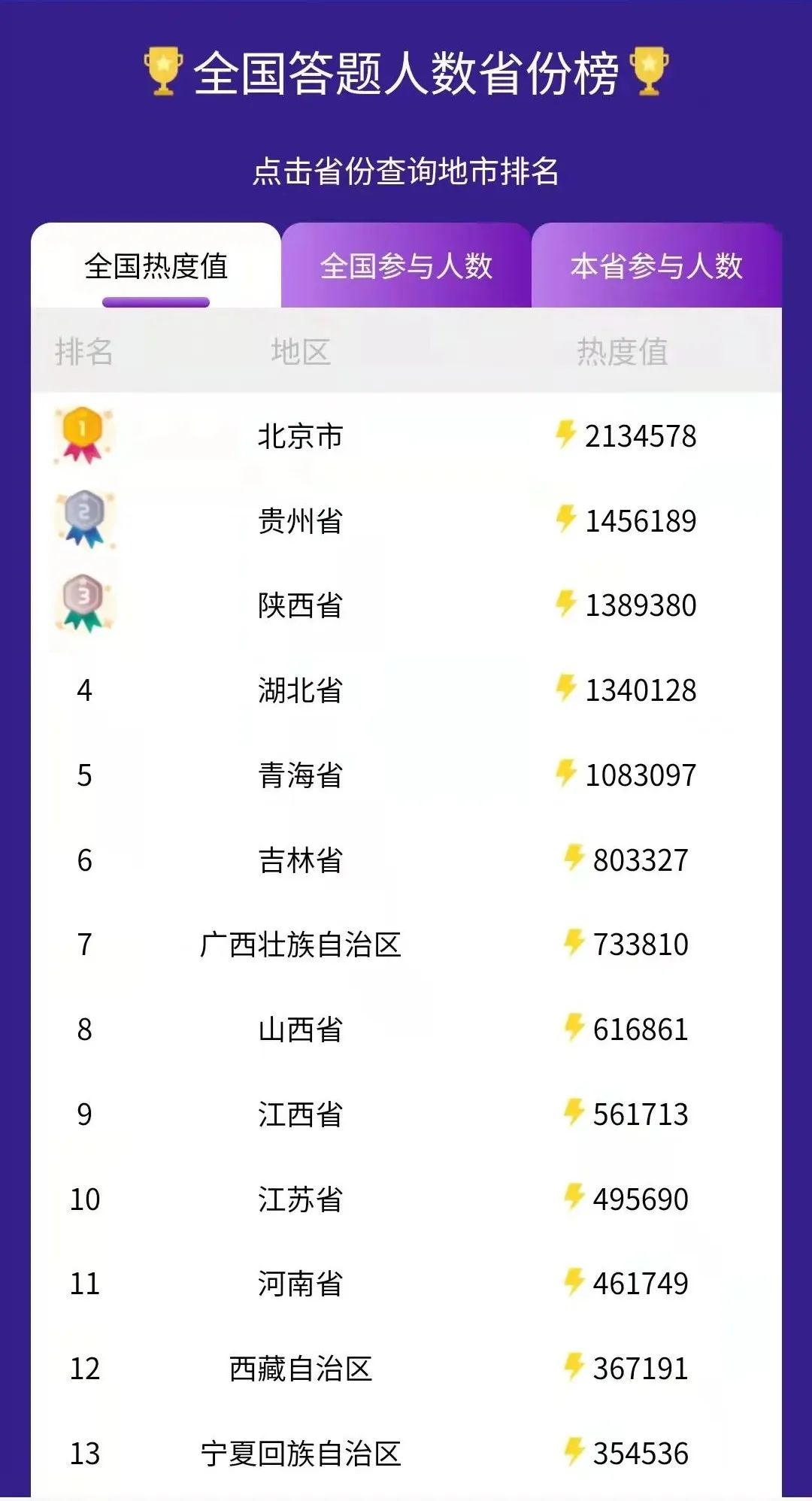Open 北京市 city ranking

pos(301,436)
